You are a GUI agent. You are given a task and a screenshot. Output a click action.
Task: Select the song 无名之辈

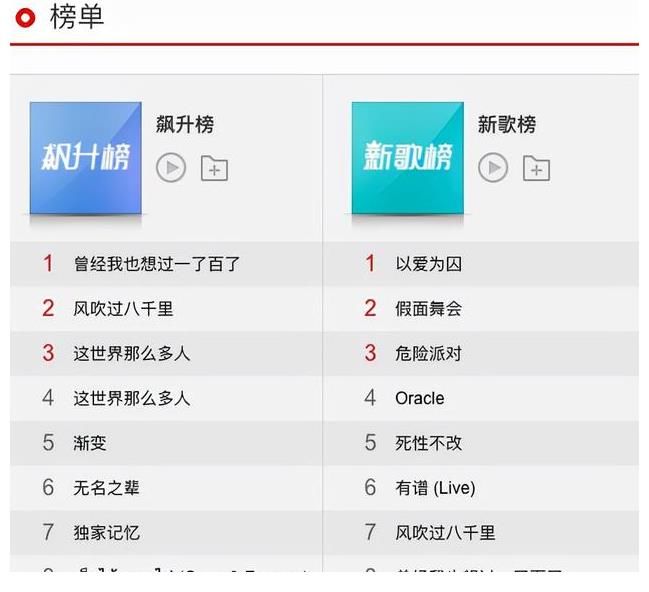(106, 488)
